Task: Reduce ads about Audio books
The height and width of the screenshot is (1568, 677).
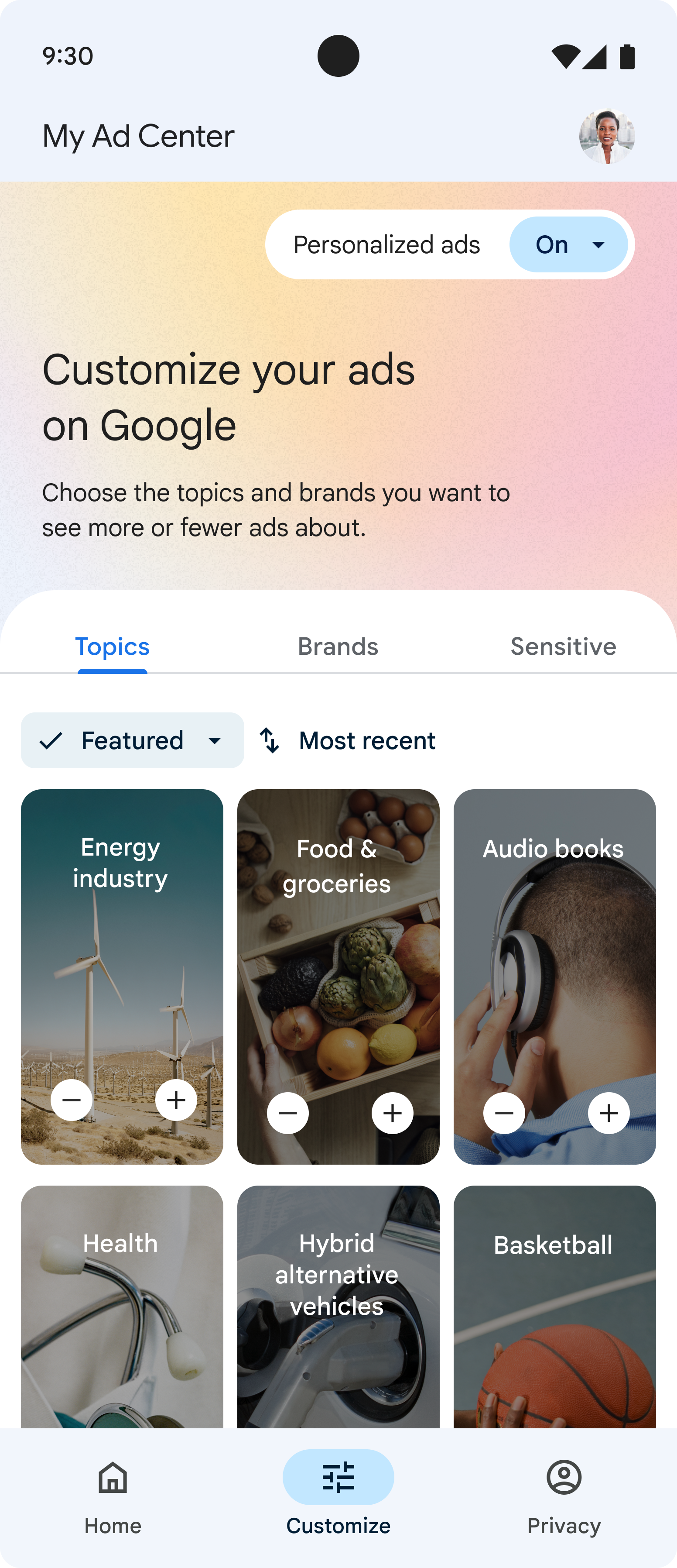Action: pos(504,1113)
